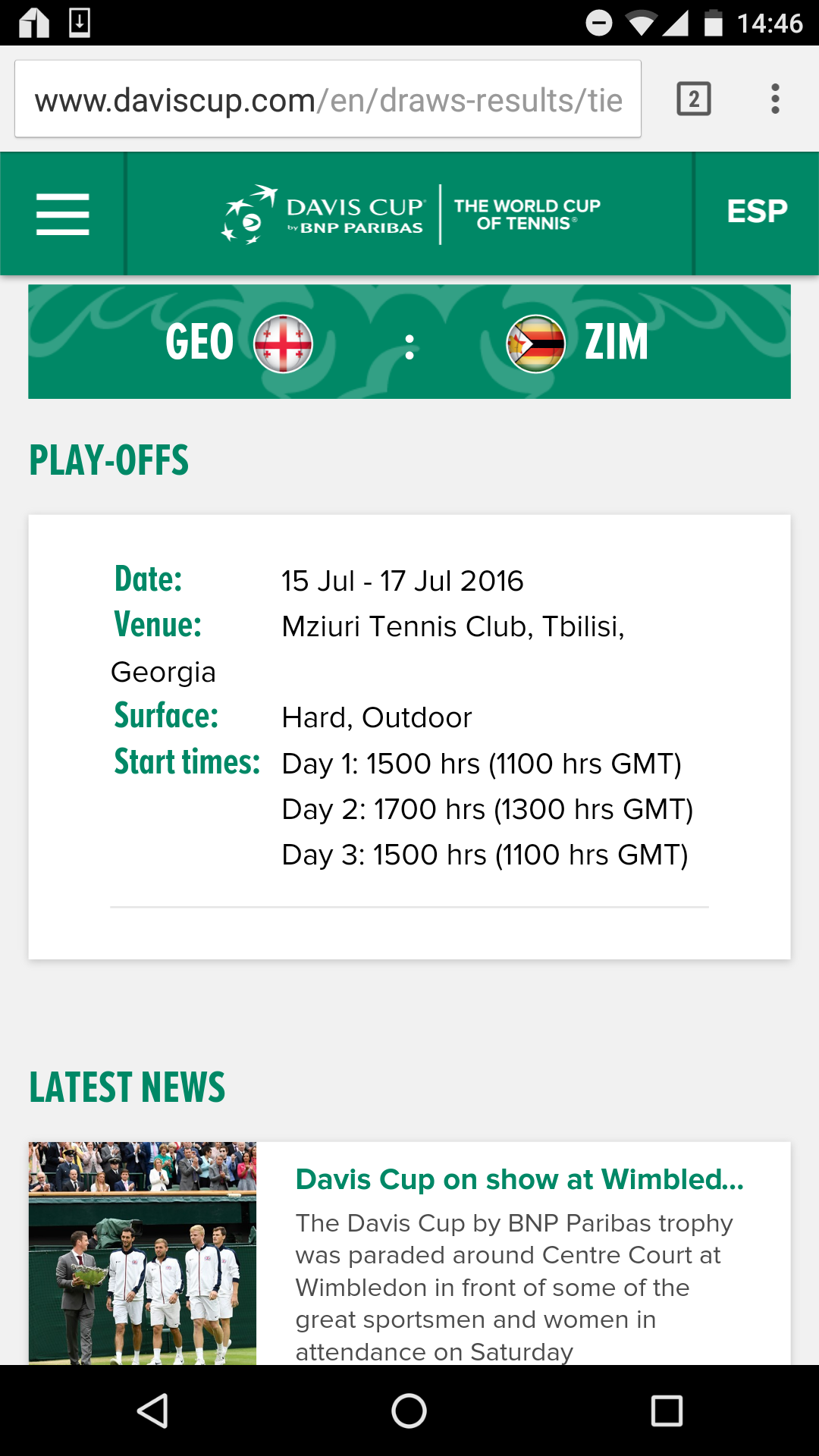Go back with the system back button
Image resolution: width=819 pixels, height=1456 pixels.
coord(152,1411)
